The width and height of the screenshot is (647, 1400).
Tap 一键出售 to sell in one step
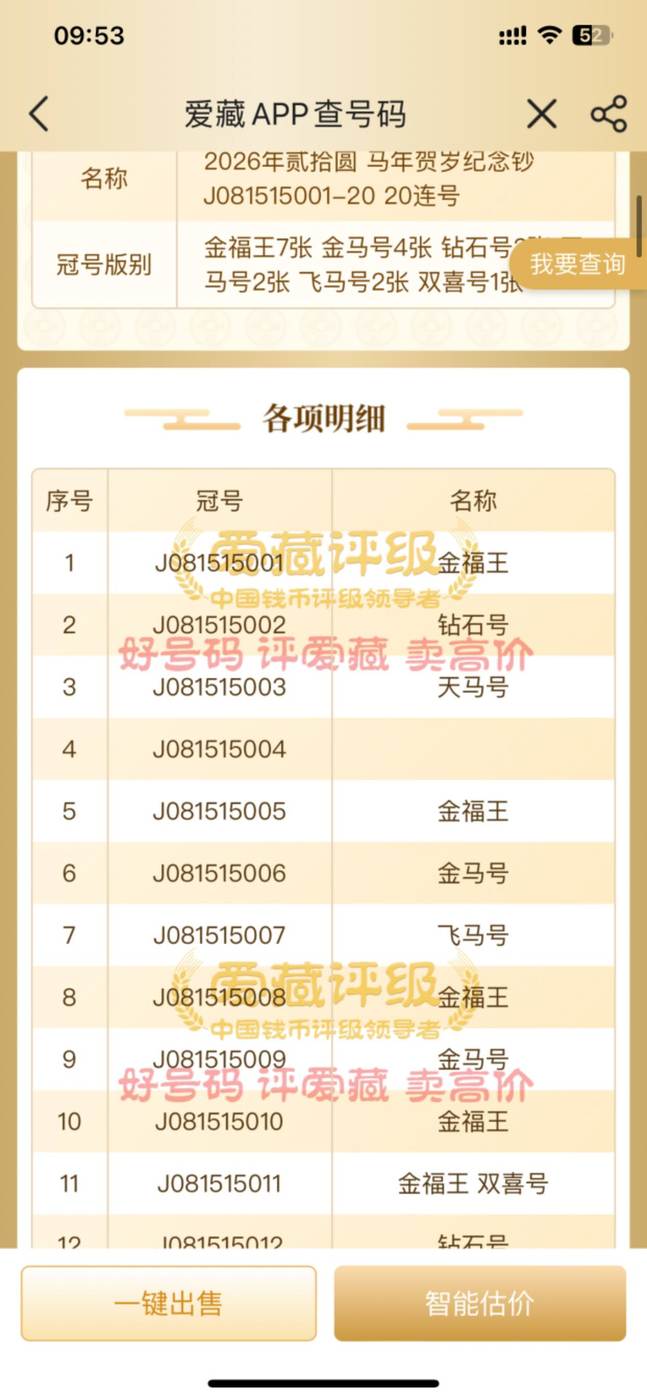pyautogui.click(x=168, y=1303)
